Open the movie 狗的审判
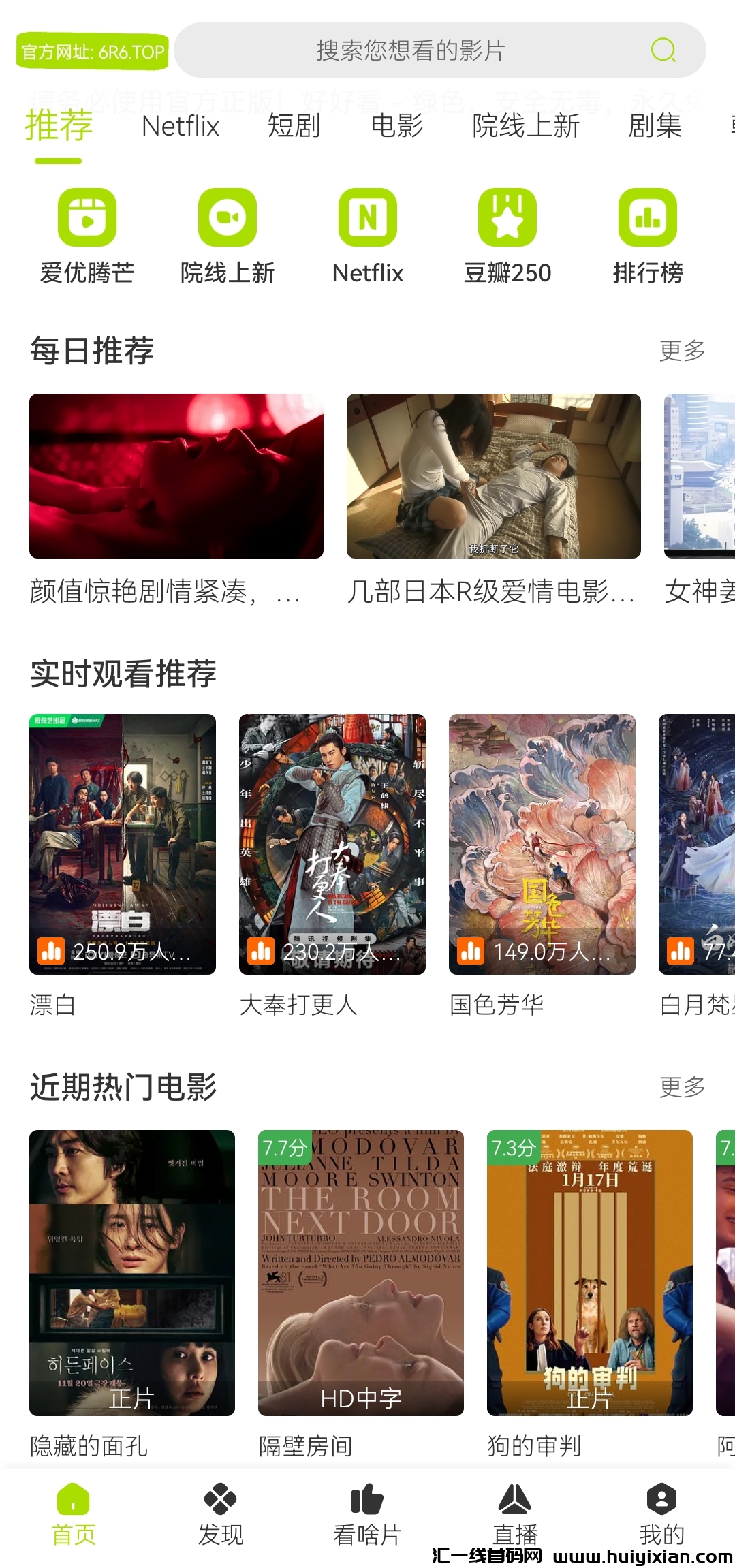Viewport: 735px width, 1568px height. tap(590, 1272)
